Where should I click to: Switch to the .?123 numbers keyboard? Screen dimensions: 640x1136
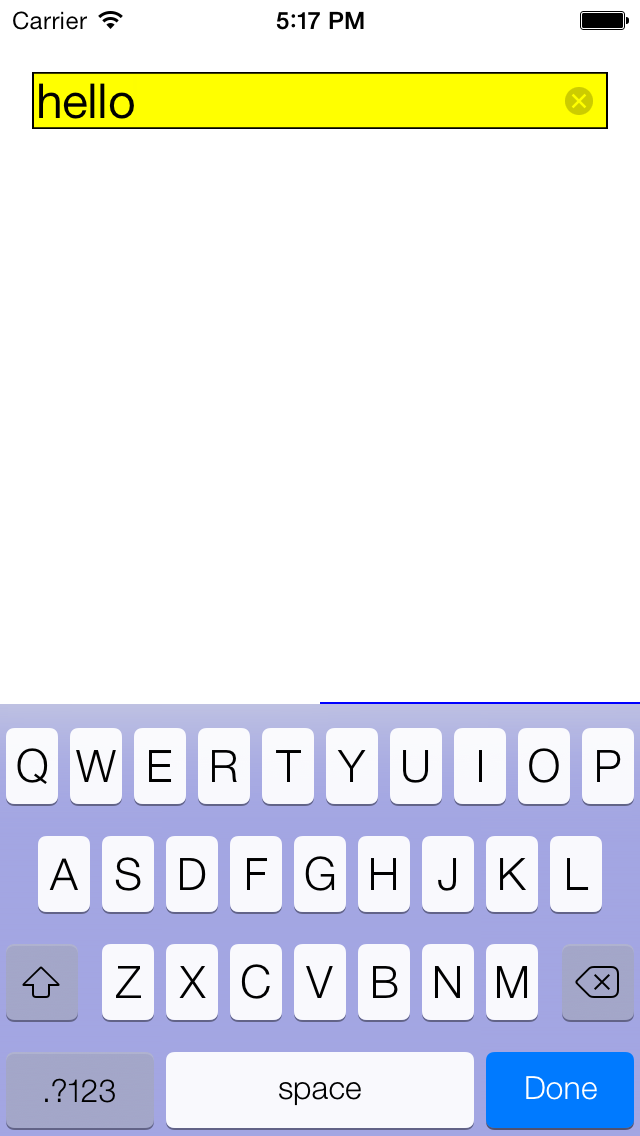[80, 1090]
